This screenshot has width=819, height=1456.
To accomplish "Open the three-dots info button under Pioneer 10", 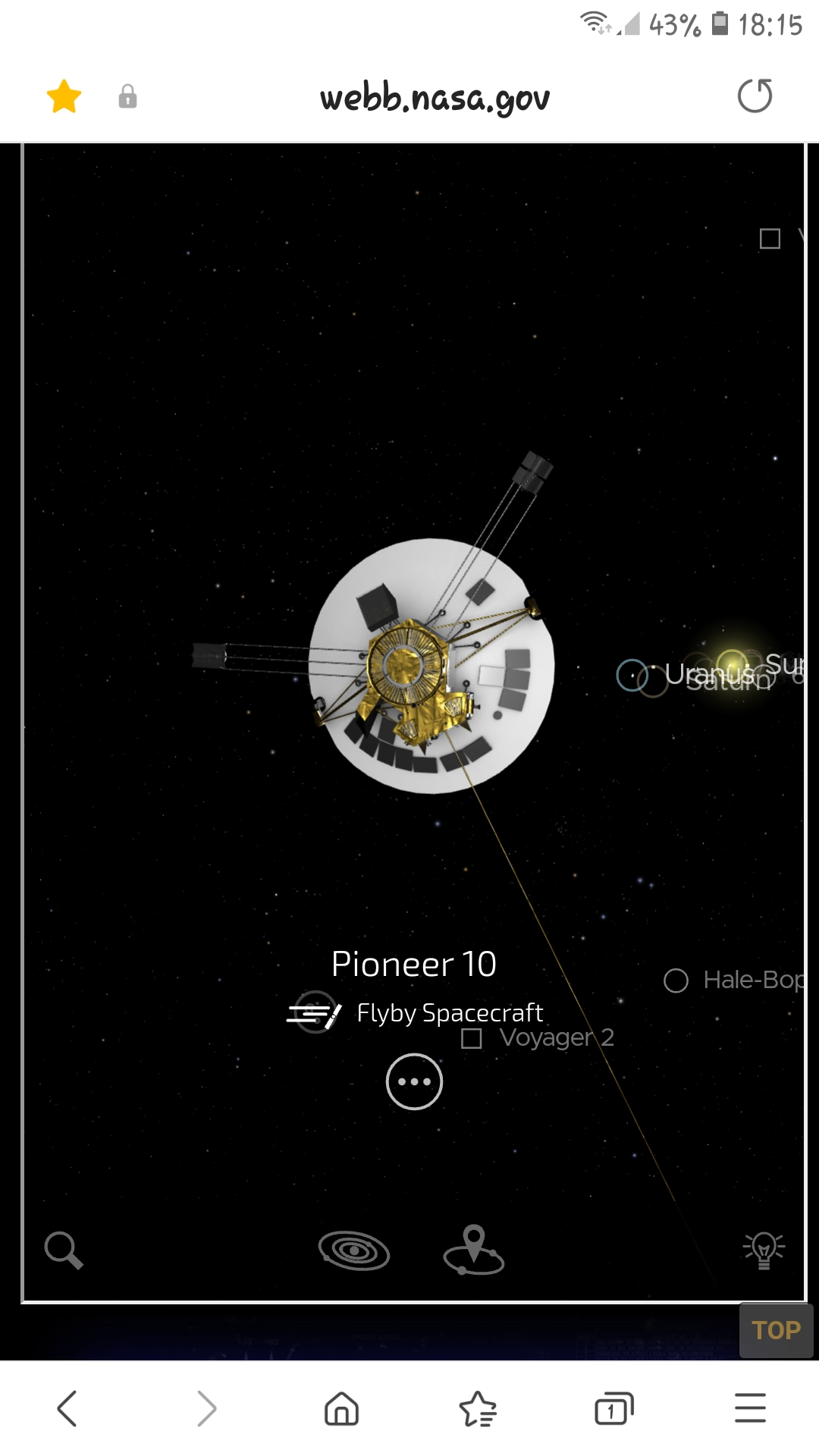I will coord(414,1081).
